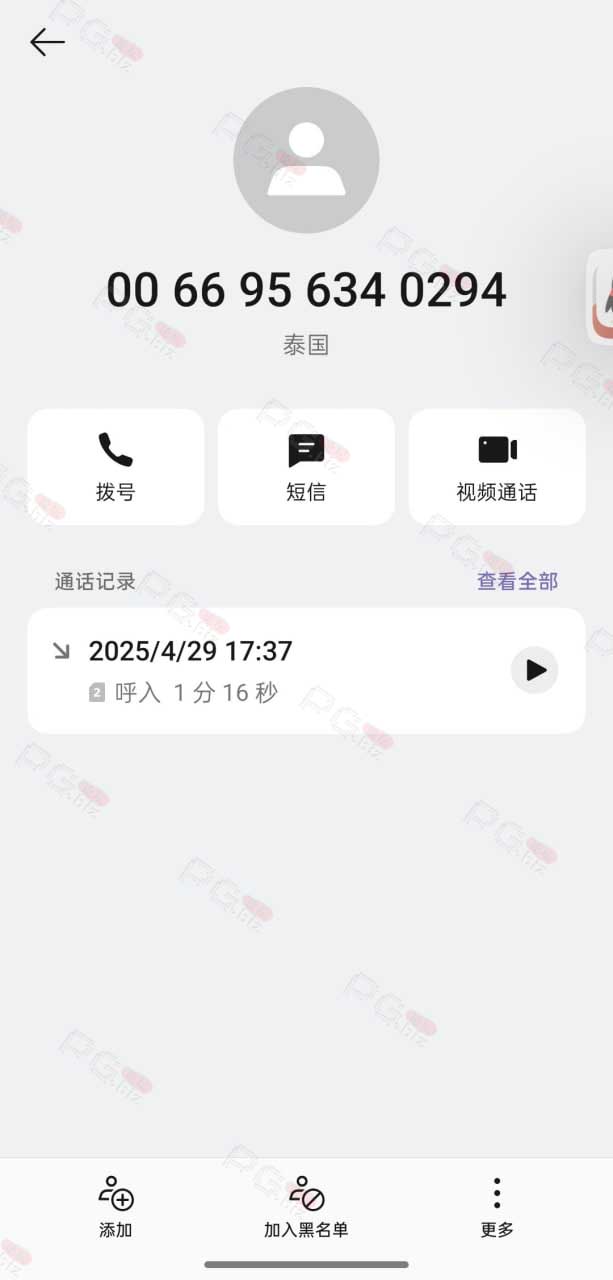Send a 短信 to this number
The height and width of the screenshot is (1280, 613).
[x=306, y=466]
